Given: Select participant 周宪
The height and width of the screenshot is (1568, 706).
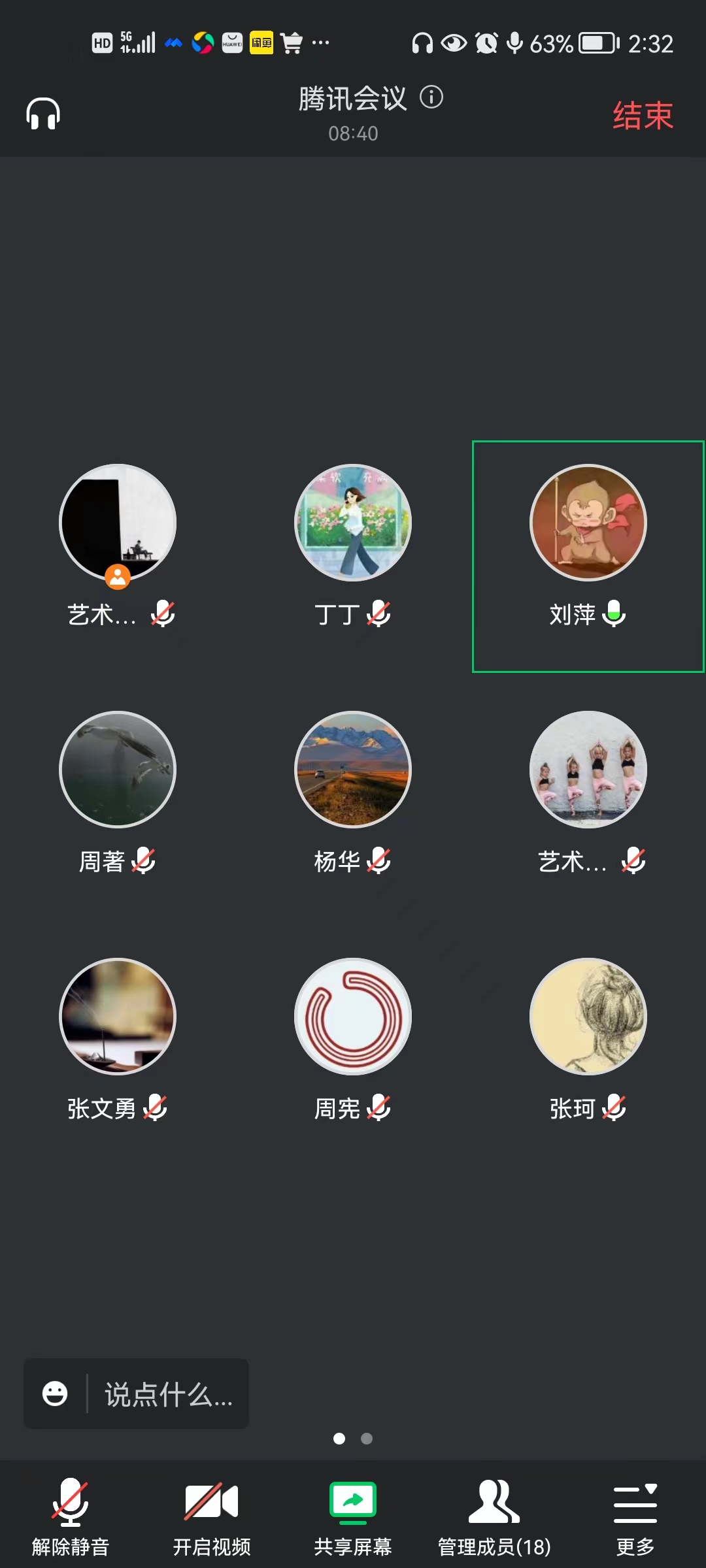Looking at the screenshot, I should 353,1017.
